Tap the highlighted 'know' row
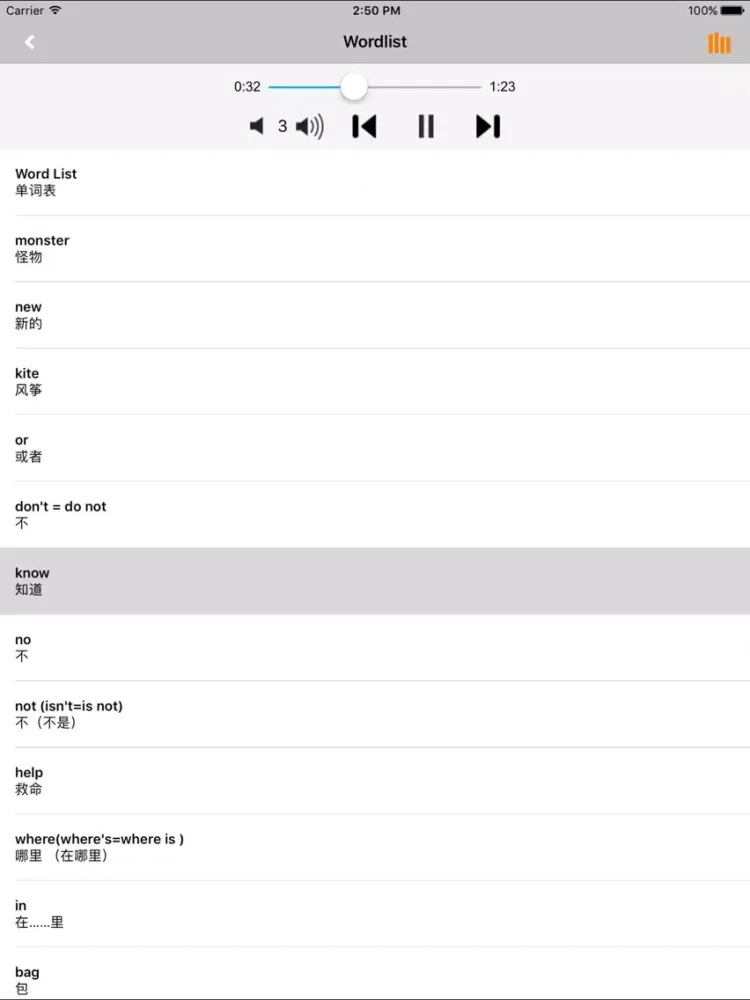750x1000 pixels. click(x=375, y=581)
